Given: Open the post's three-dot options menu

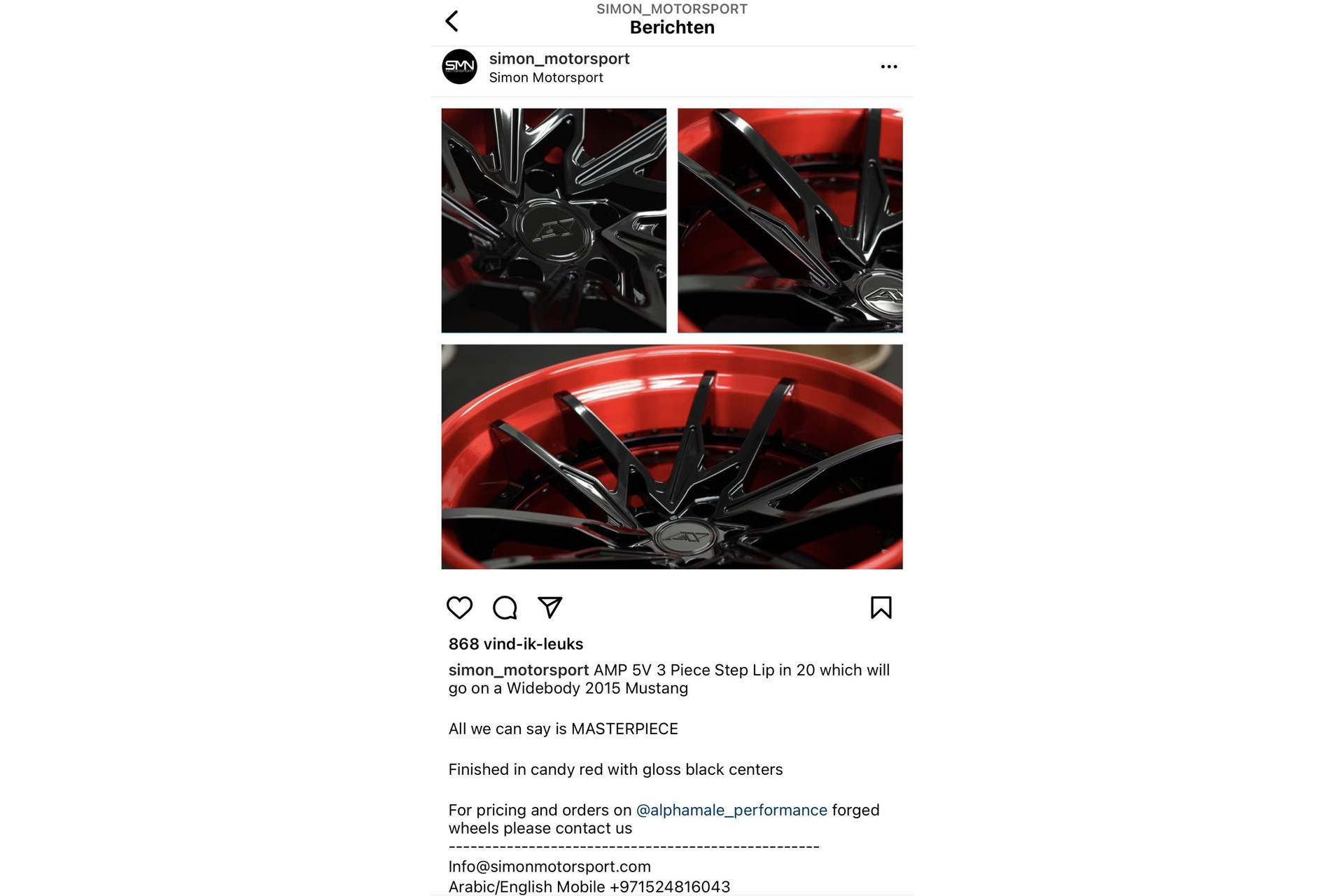Looking at the screenshot, I should pyautogui.click(x=888, y=66).
